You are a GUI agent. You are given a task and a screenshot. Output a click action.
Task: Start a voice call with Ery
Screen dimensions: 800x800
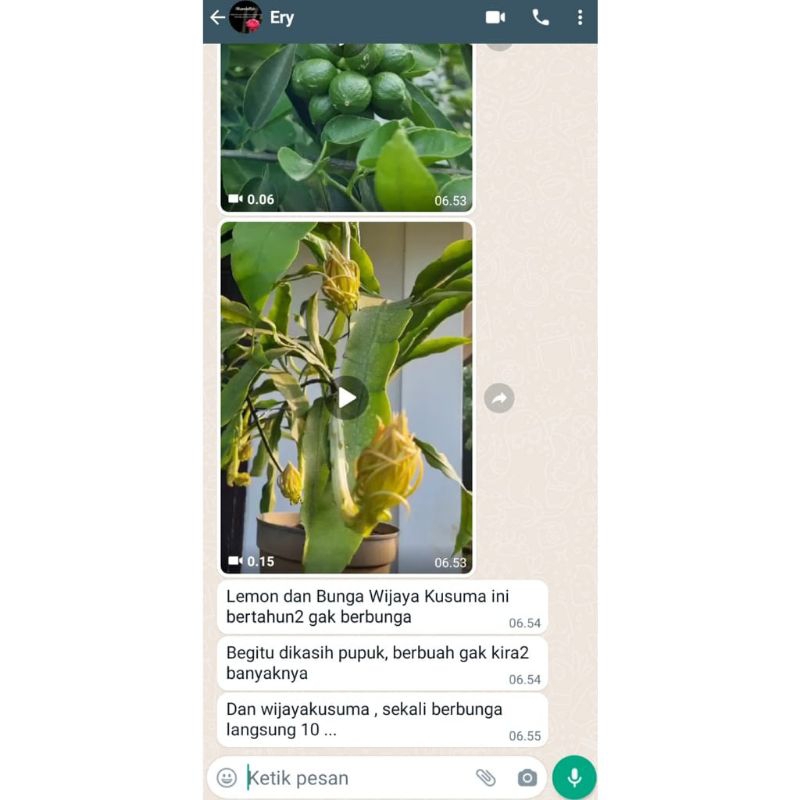click(x=540, y=17)
